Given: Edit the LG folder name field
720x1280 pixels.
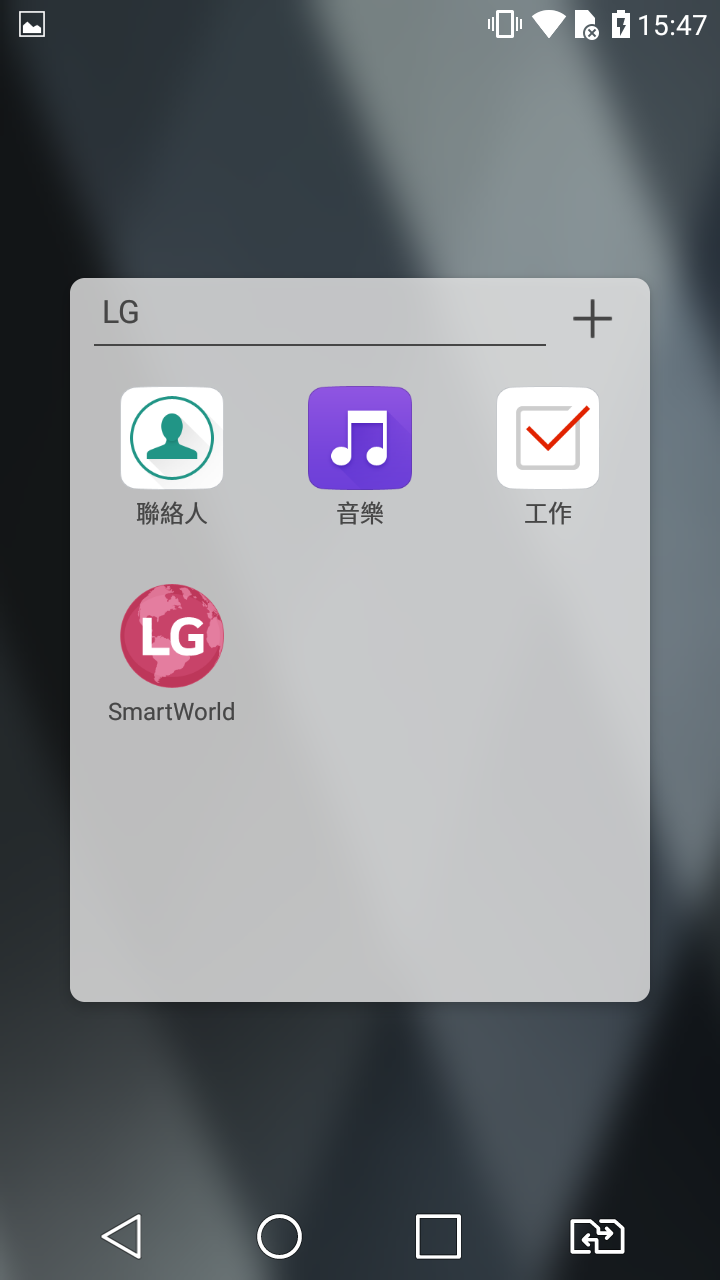Looking at the screenshot, I should [x=320, y=315].
